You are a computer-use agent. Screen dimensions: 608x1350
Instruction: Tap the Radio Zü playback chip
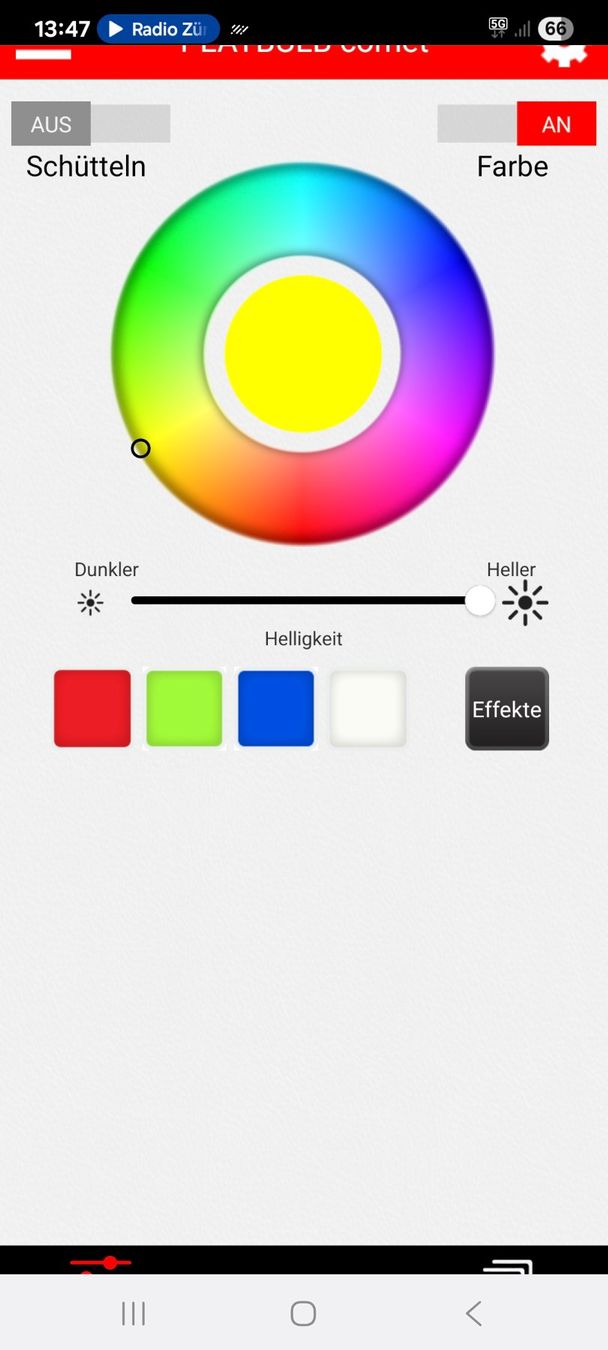coord(158,29)
